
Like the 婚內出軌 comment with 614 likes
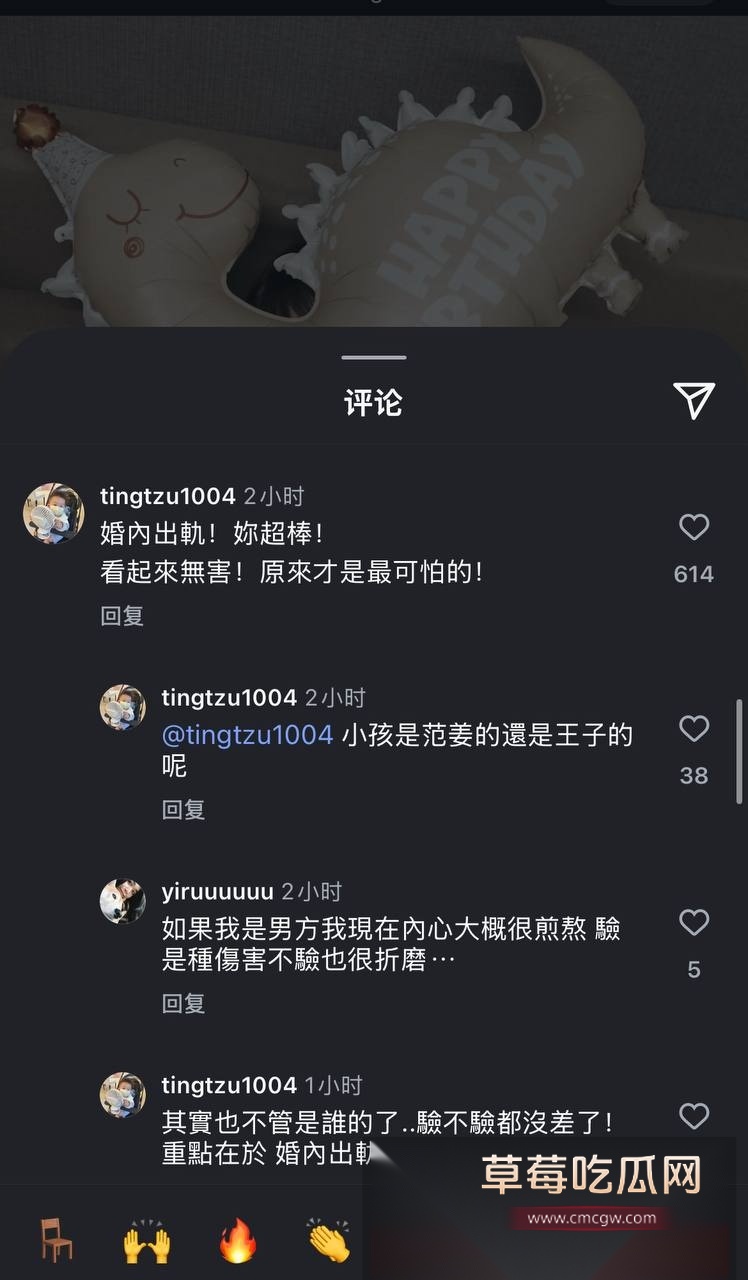click(693, 527)
